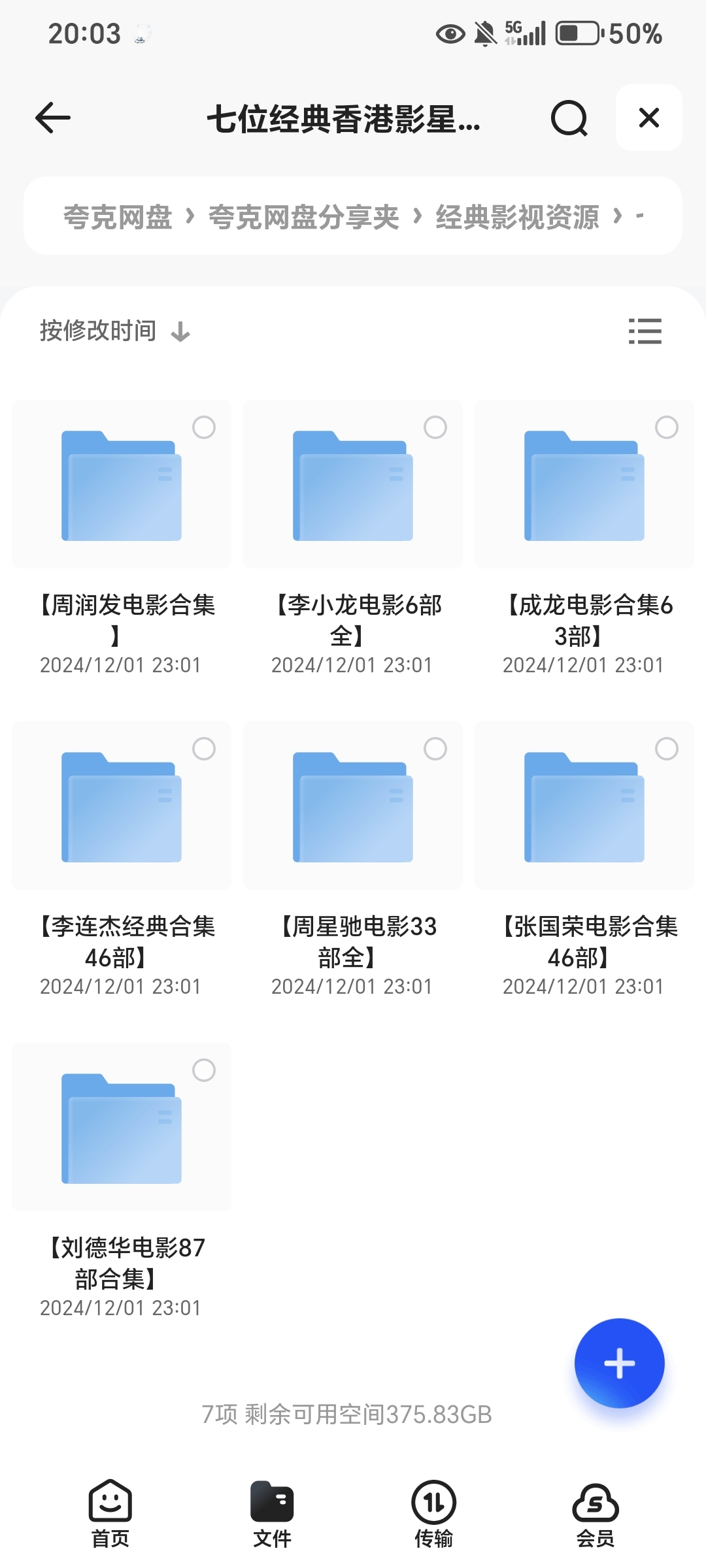Screen dimensions: 706x1568
Task: Go back using the top-left arrow
Action: (x=52, y=118)
